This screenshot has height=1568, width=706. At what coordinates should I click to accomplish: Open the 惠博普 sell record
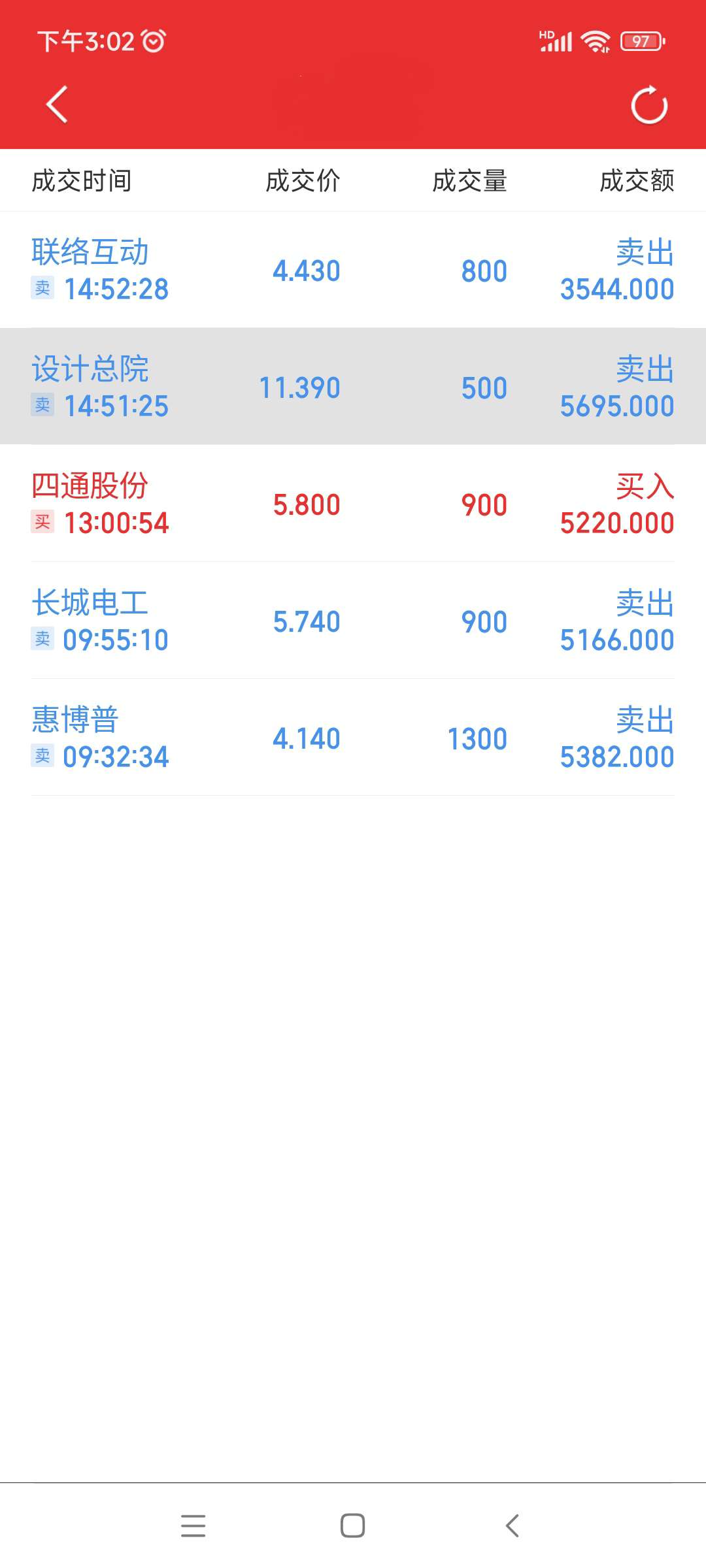[x=353, y=737]
